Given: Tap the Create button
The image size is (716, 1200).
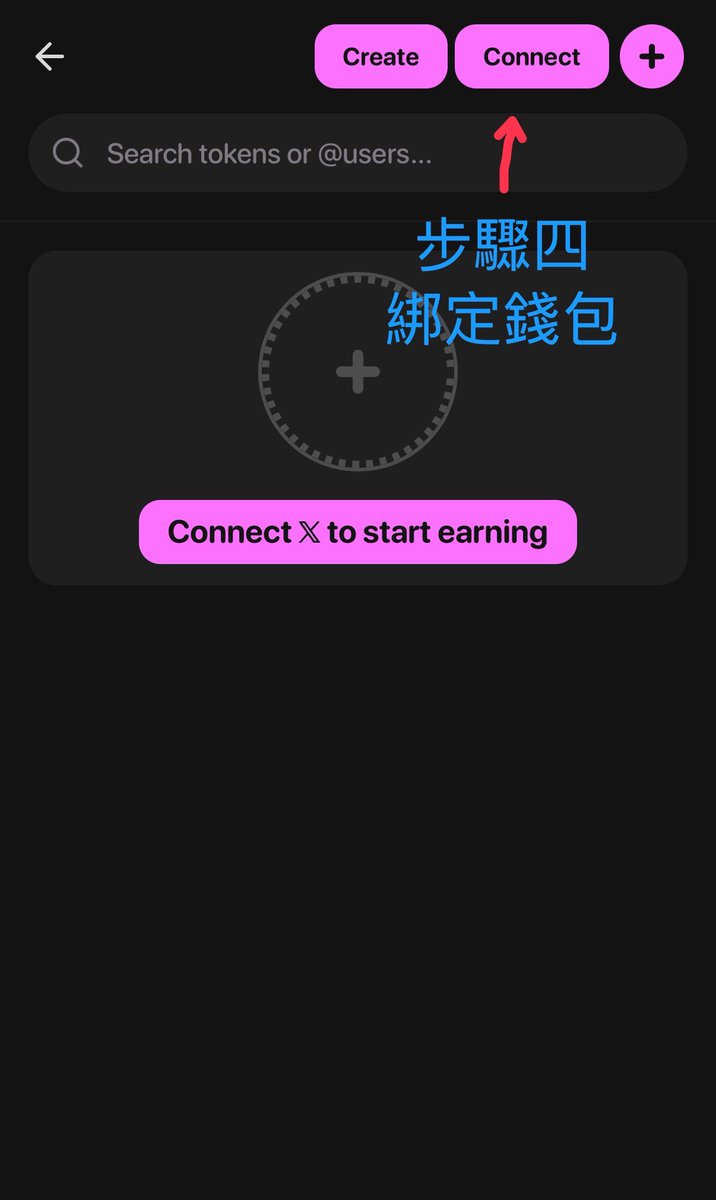Looking at the screenshot, I should (381, 57).
